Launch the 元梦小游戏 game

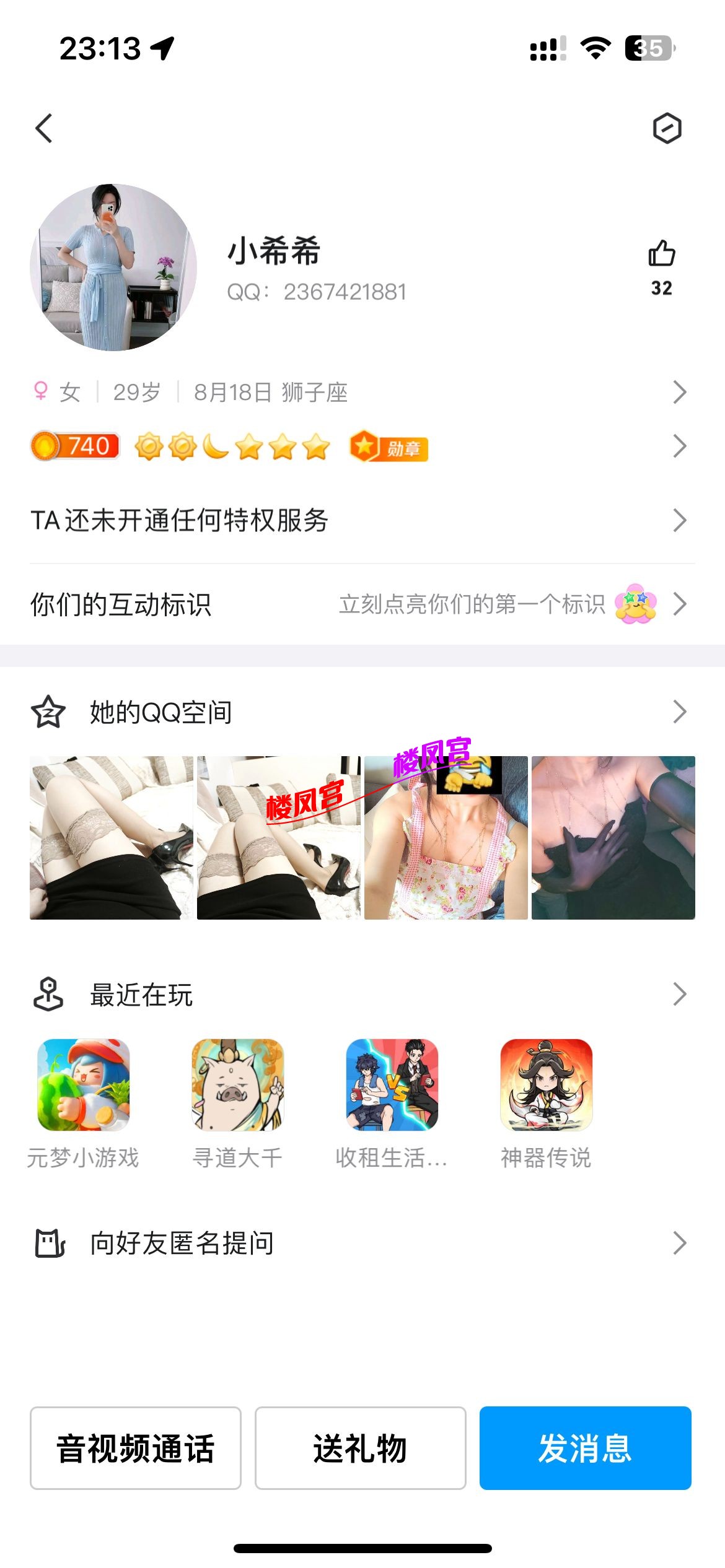pyautogui.click(x=84, y=1085)
